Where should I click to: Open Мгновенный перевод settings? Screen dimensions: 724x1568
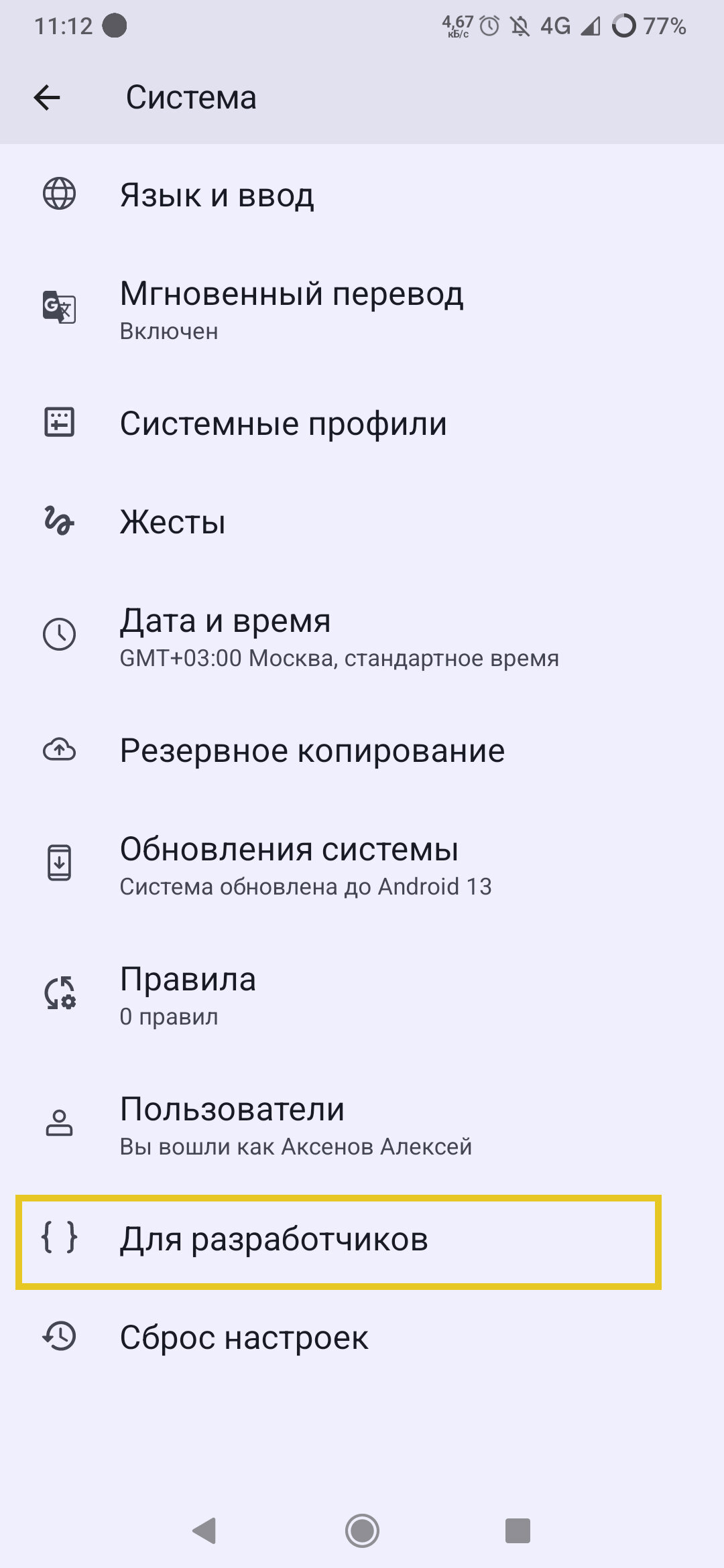[362, 308]
